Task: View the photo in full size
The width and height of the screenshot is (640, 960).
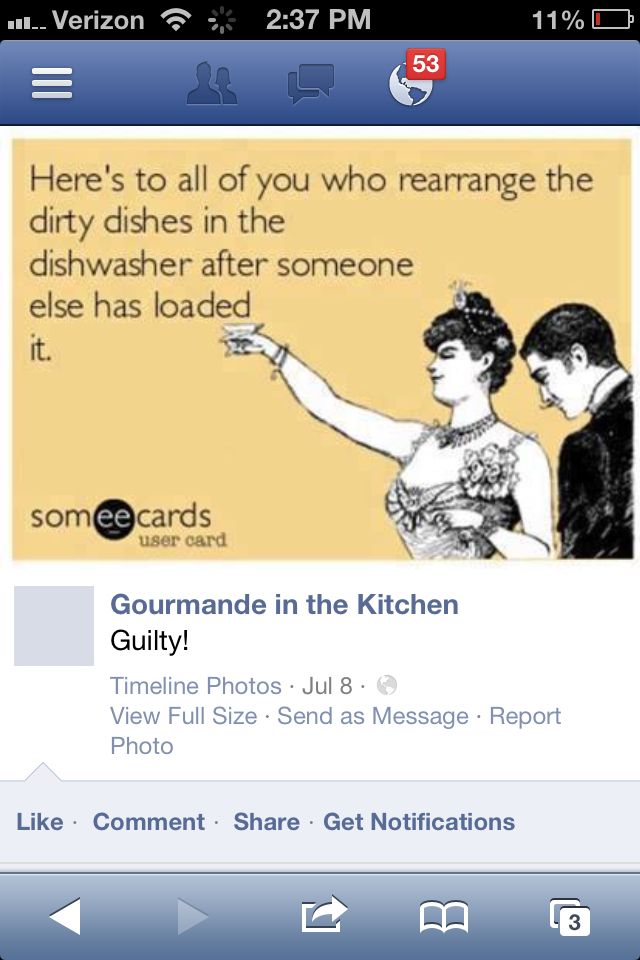Action: [x=184, y=716]
